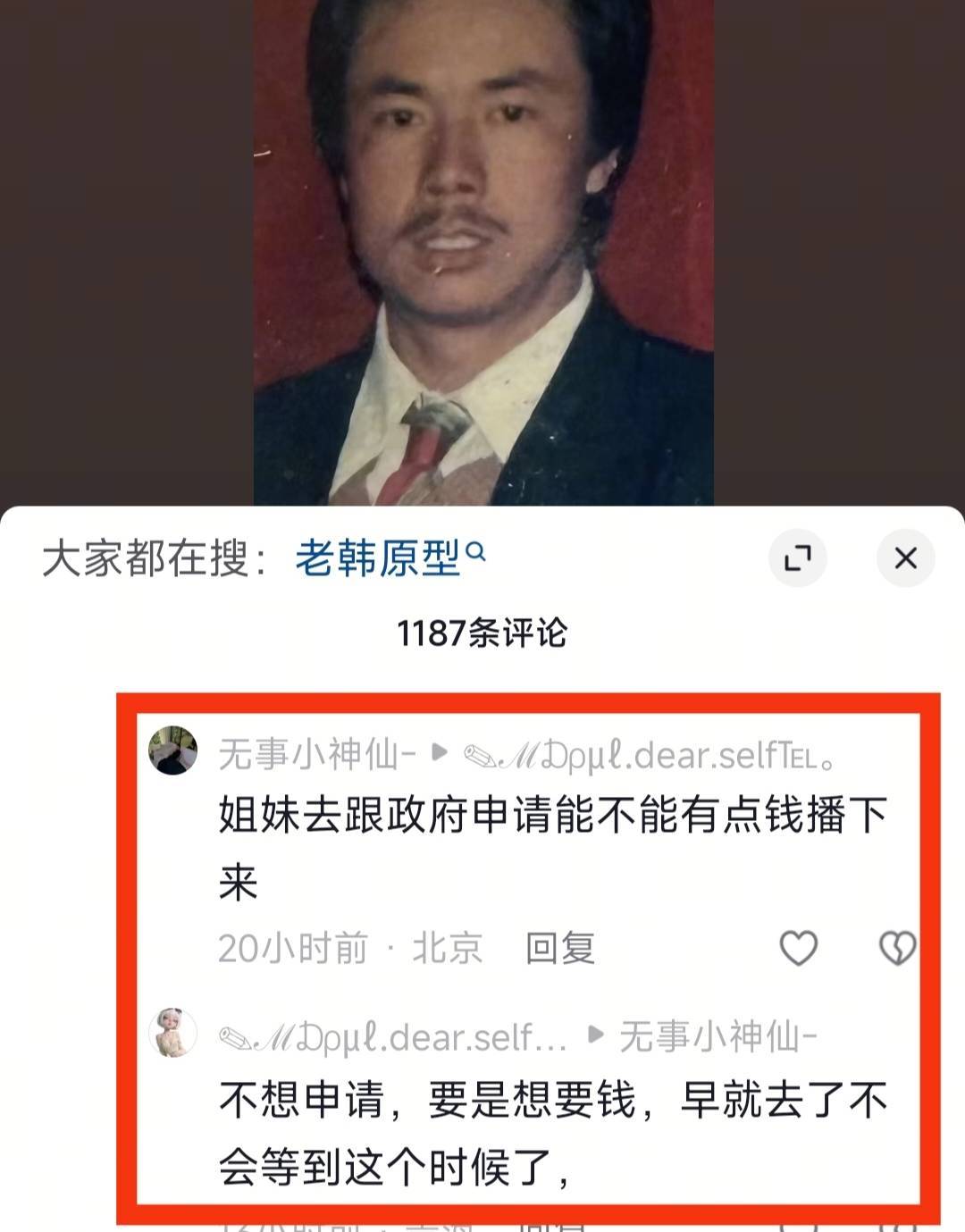This screenshot has height=1232, width=965.
Task: Open 无事小神仙-'s profile avatar
Action: tap(172, 750)
